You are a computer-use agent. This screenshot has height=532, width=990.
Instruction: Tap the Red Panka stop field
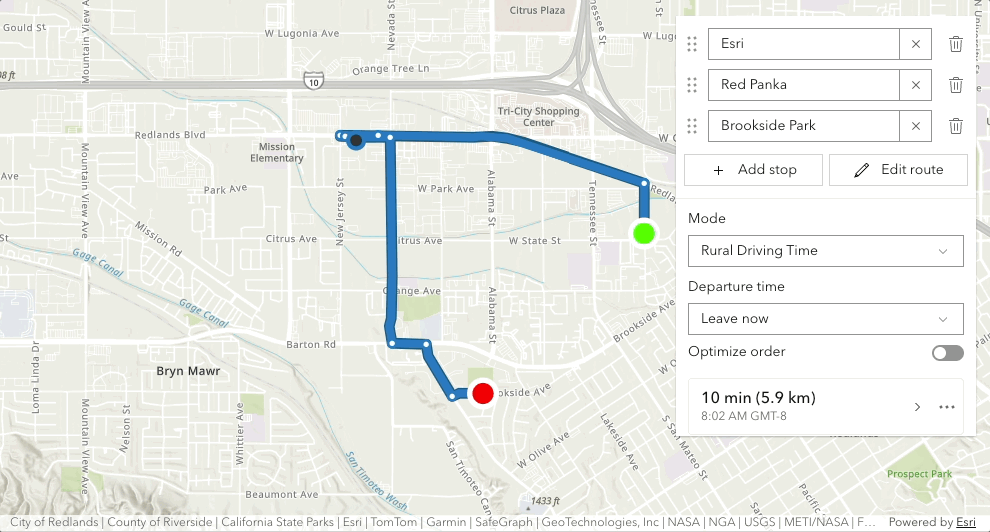803,85
